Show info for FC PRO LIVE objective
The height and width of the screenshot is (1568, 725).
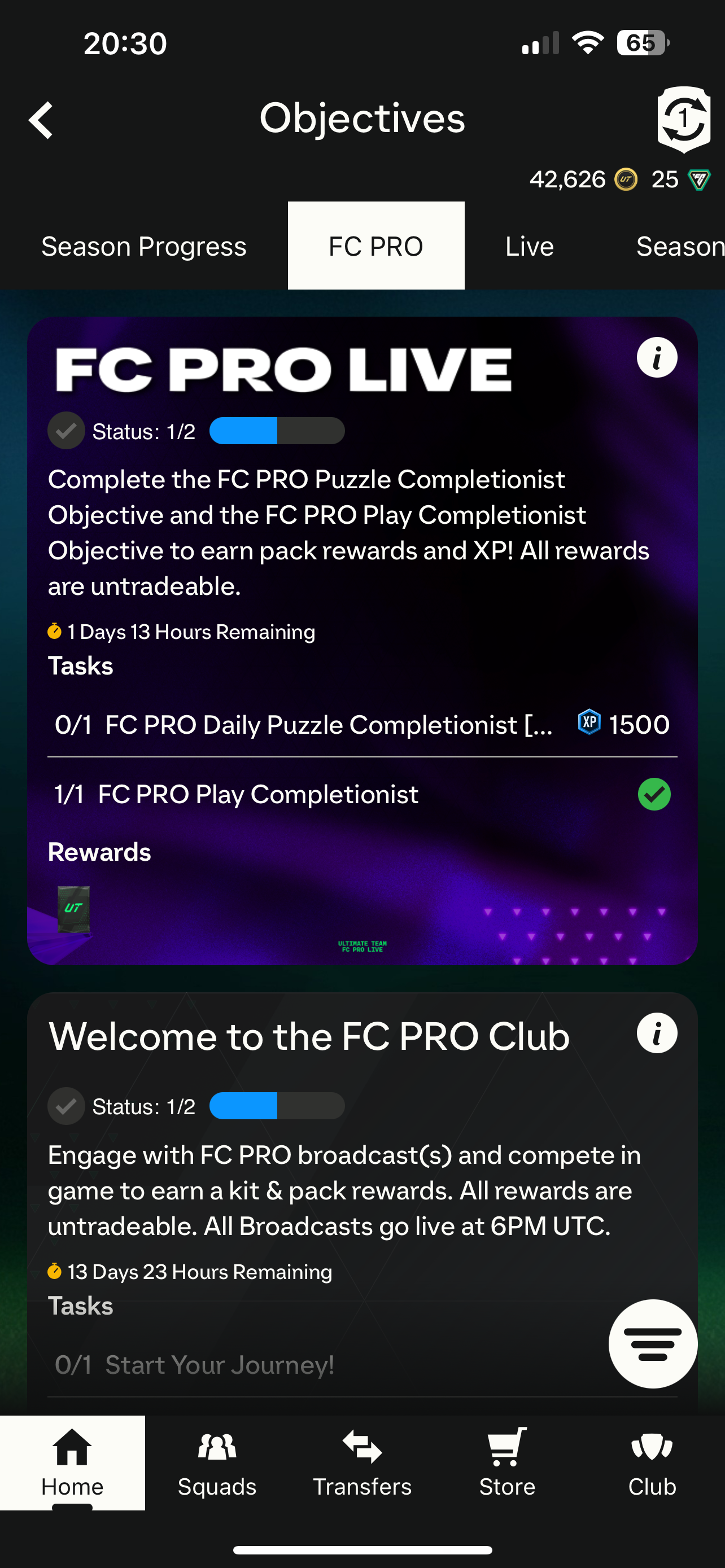pyautogui.click(x=656, y=358)
